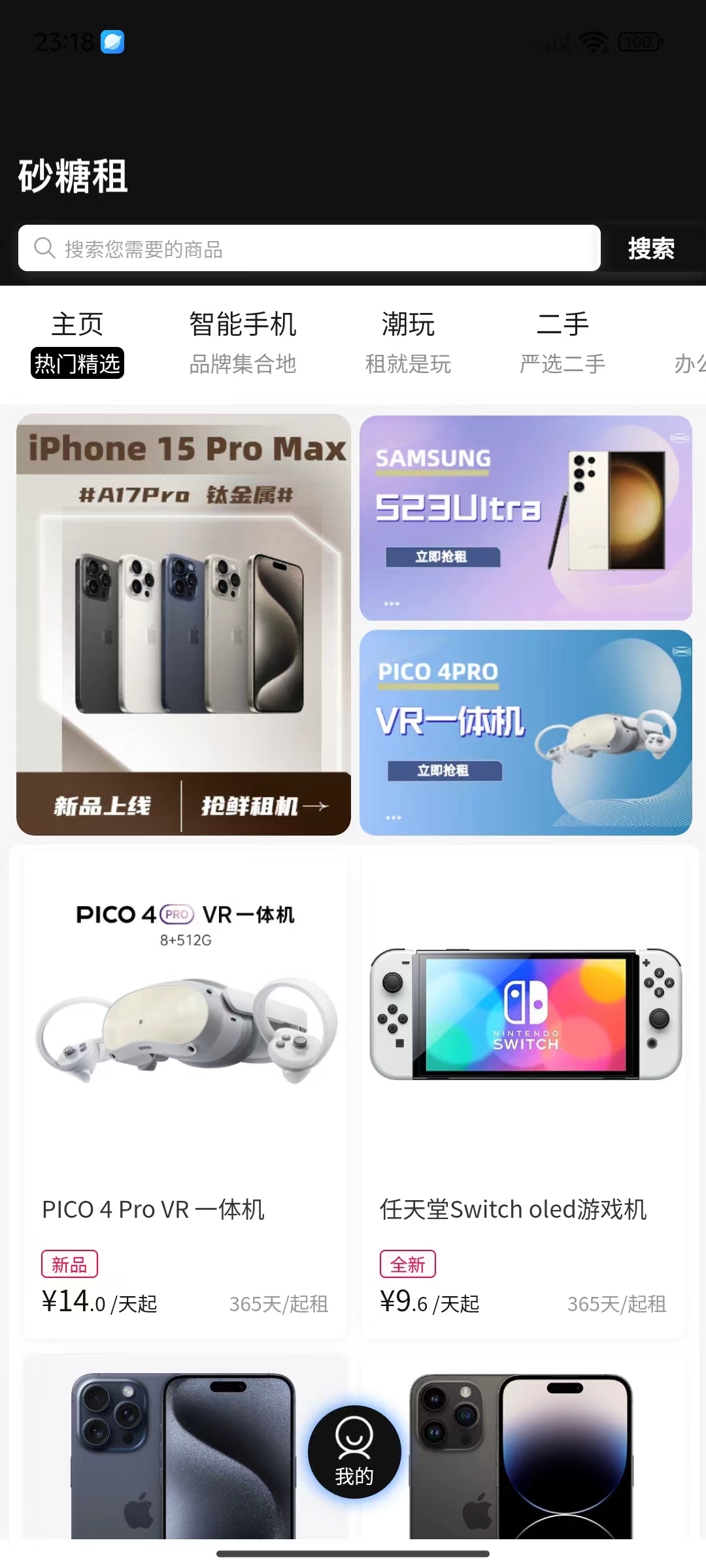The width and height of the screenshot is (706, 1568).
Task: Switch to the 智能手机 tab
Action: (x=243, y=343)
